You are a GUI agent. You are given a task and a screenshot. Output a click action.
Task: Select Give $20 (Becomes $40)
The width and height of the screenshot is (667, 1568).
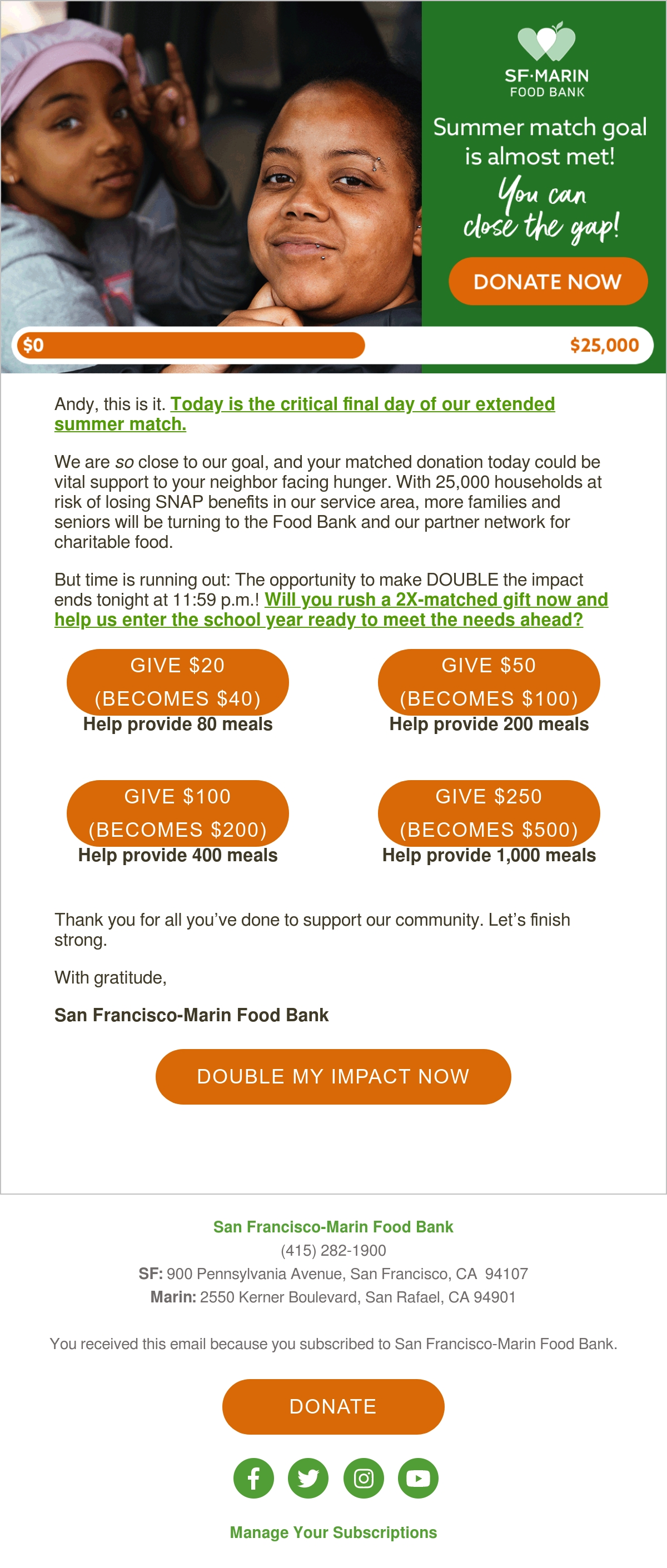[178, 682]
